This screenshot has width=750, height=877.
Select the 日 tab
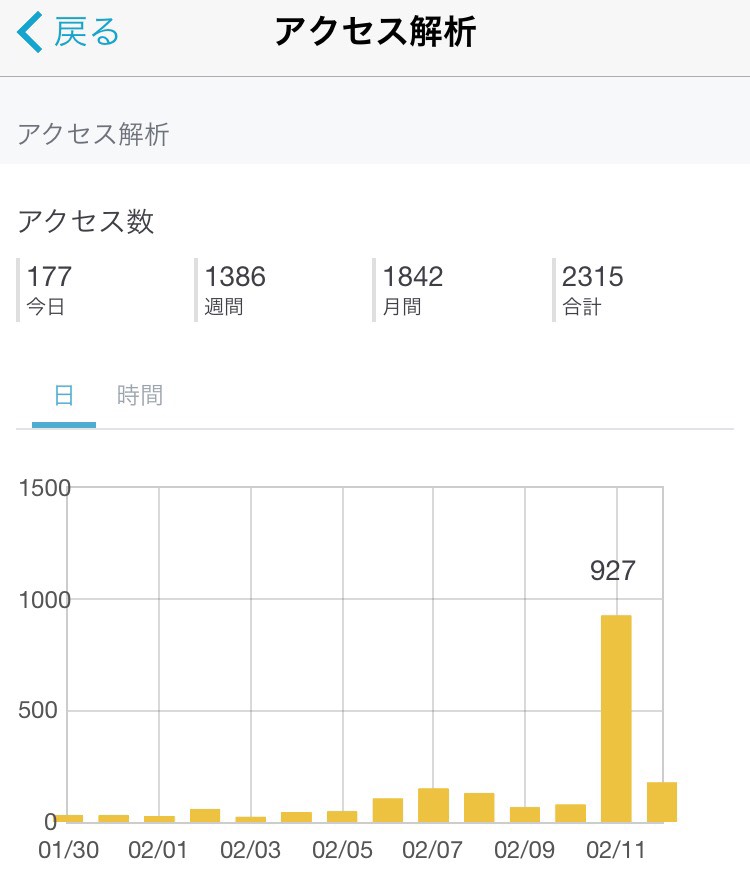[x=64, y=395]
